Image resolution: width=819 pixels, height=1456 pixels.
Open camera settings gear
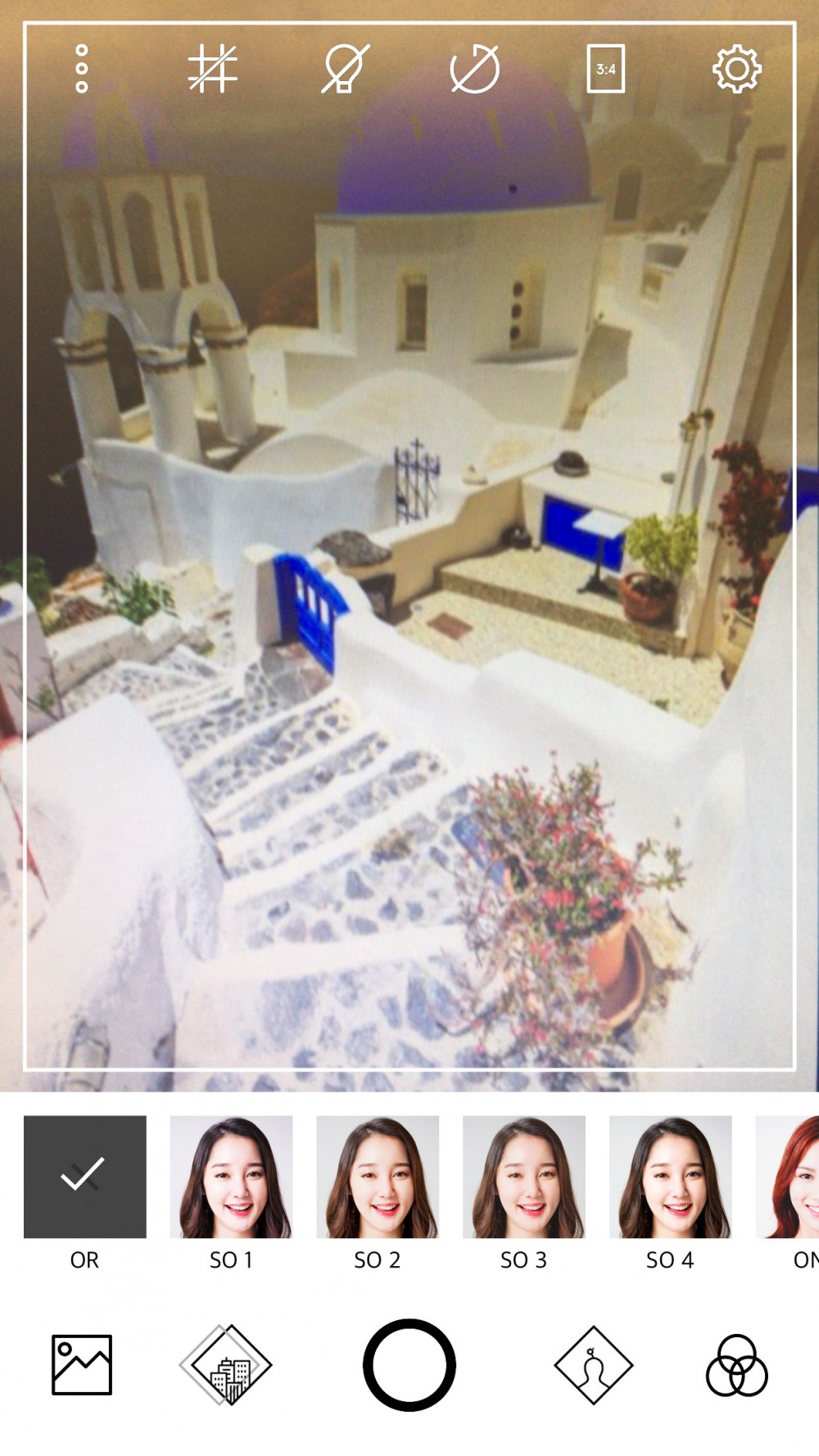736,69
